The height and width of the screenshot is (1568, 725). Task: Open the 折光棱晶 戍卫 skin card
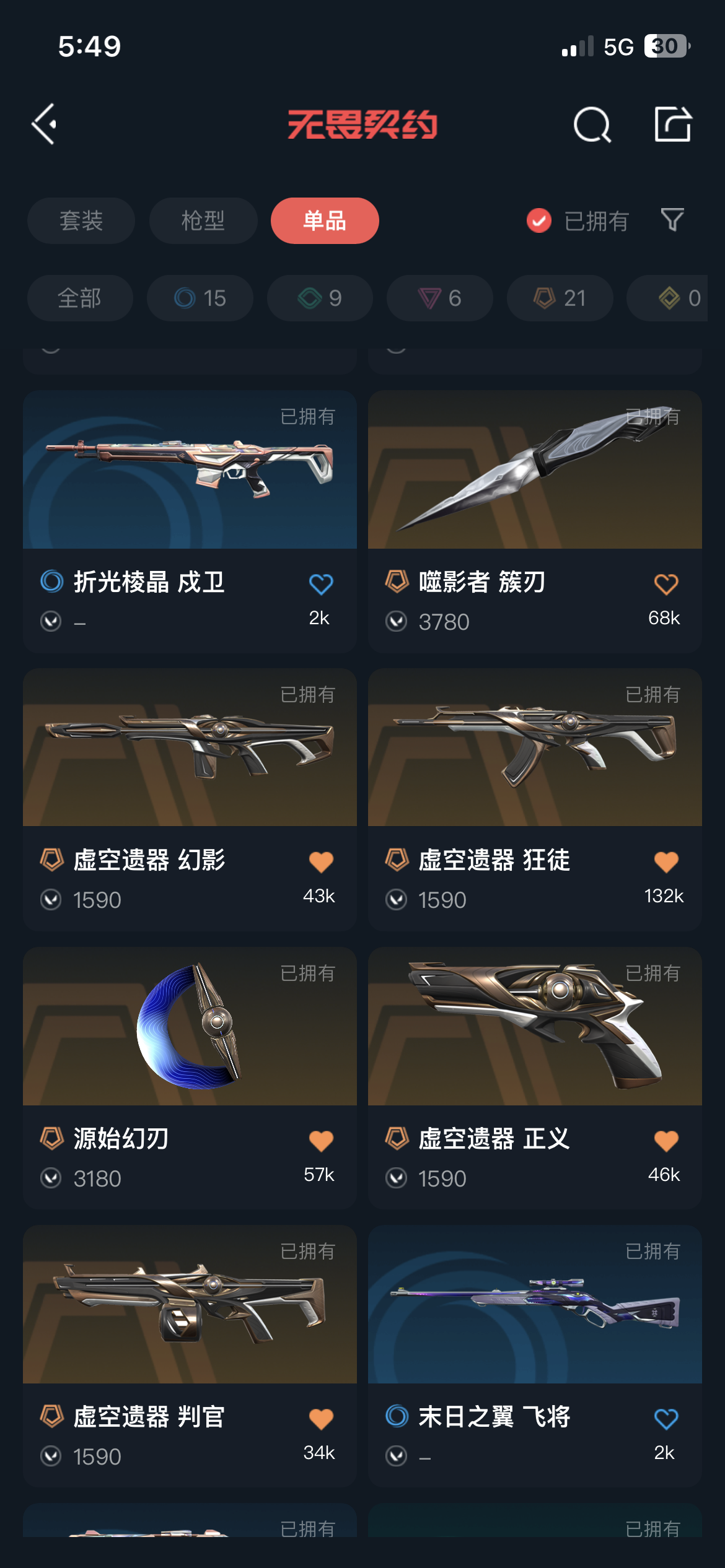click(x=190, y=521)
